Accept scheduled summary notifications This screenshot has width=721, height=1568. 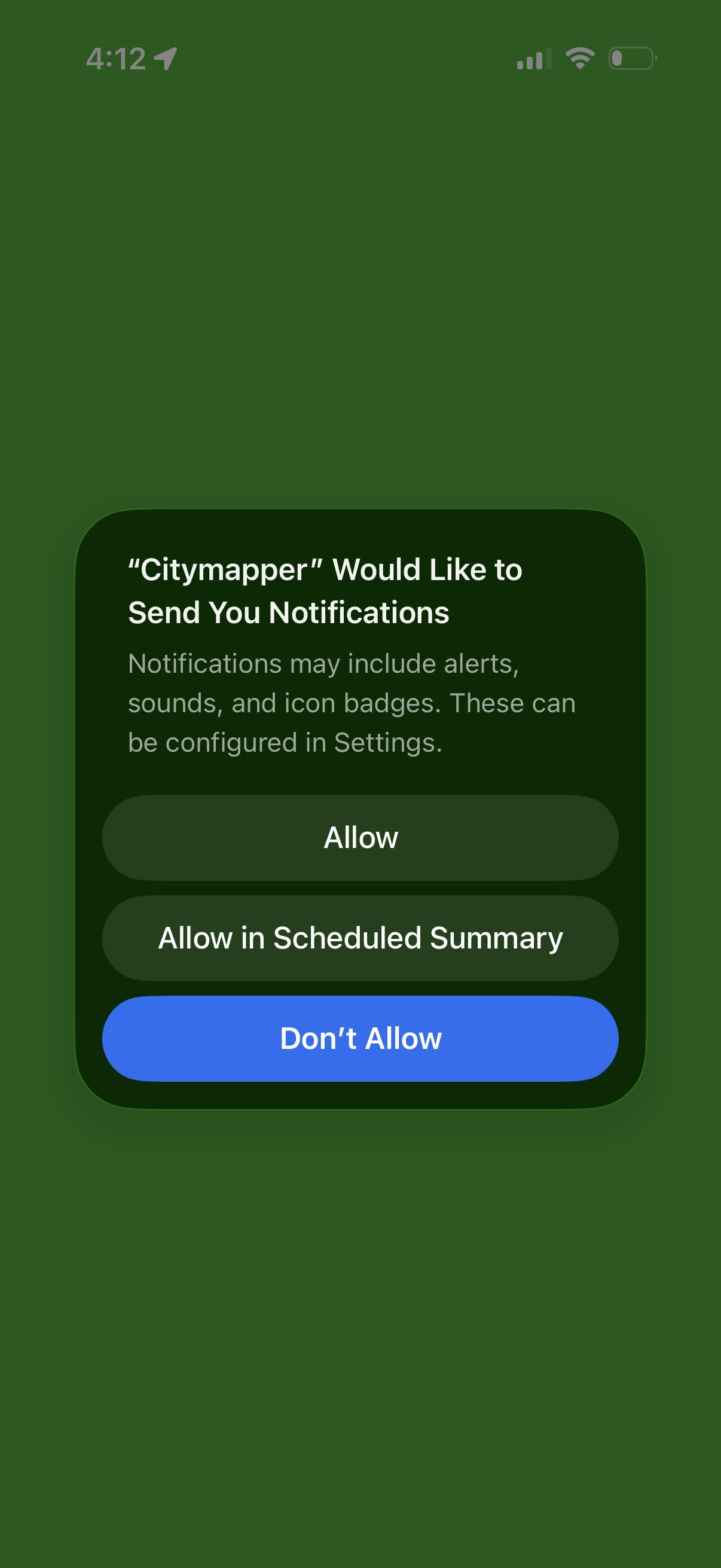360,938
